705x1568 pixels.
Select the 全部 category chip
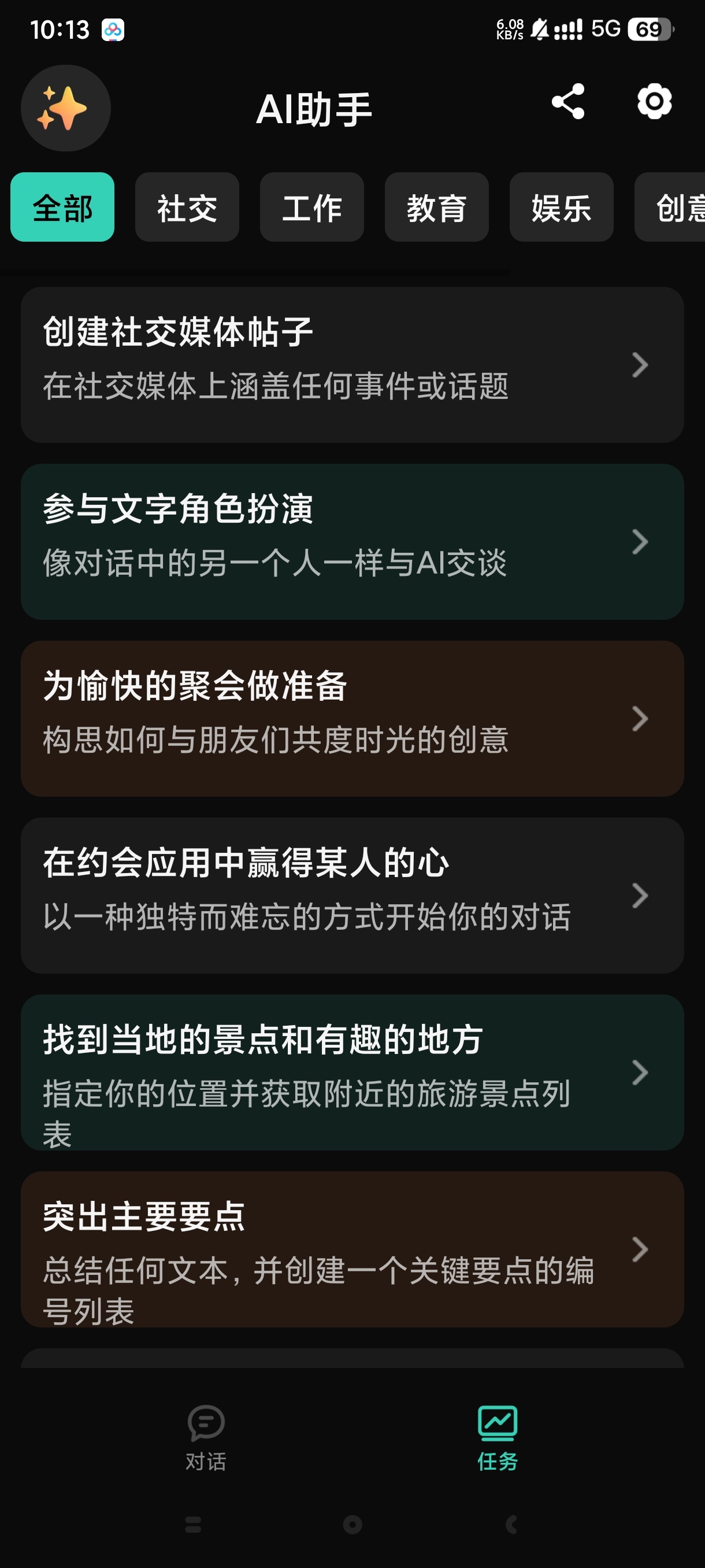tap(62, 208)
